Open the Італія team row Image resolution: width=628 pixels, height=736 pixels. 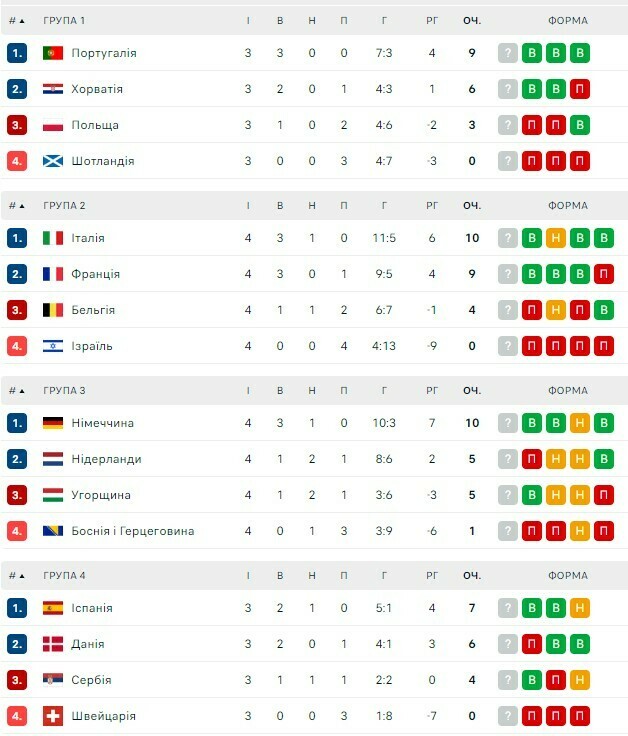(88, 238)
